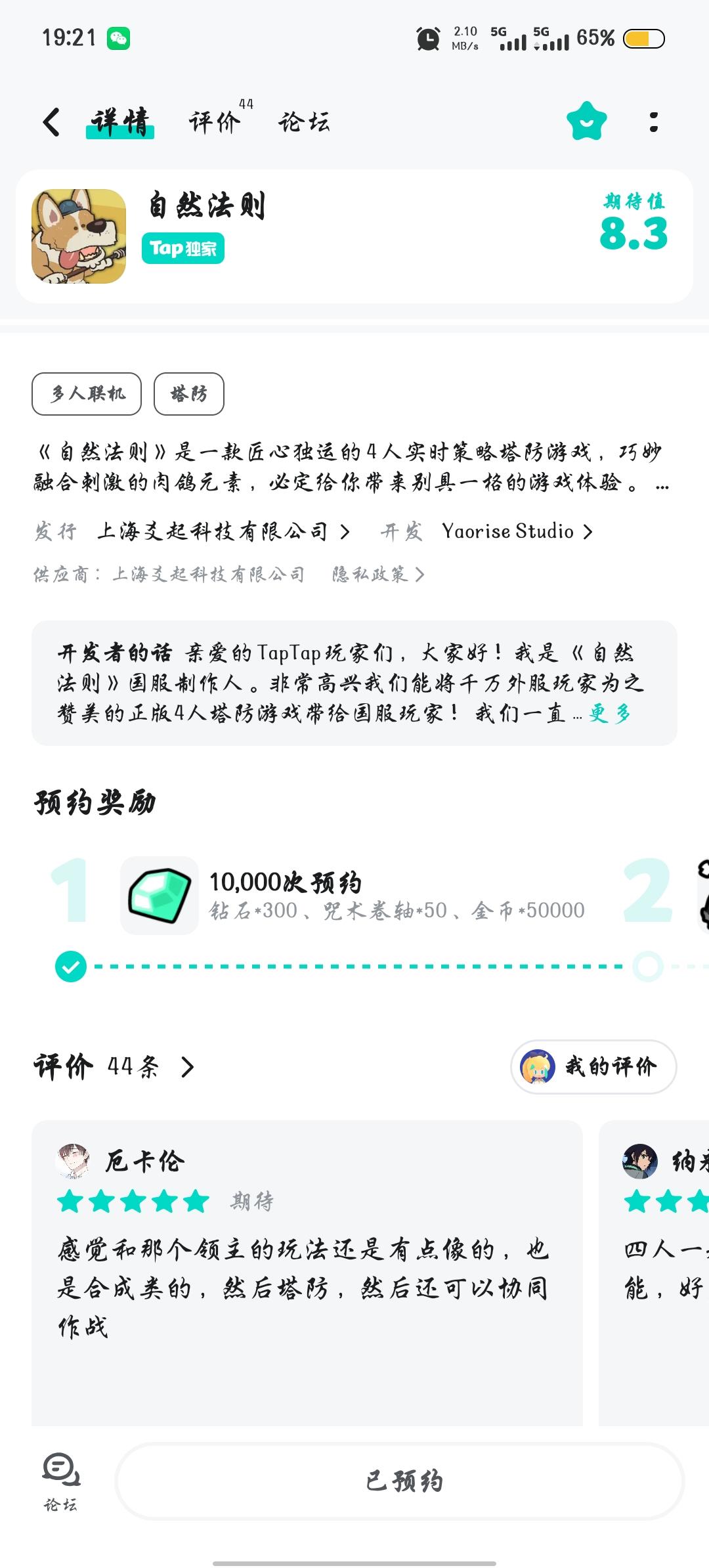Open the 评价 44条 review list chevron

[187, 1066]
